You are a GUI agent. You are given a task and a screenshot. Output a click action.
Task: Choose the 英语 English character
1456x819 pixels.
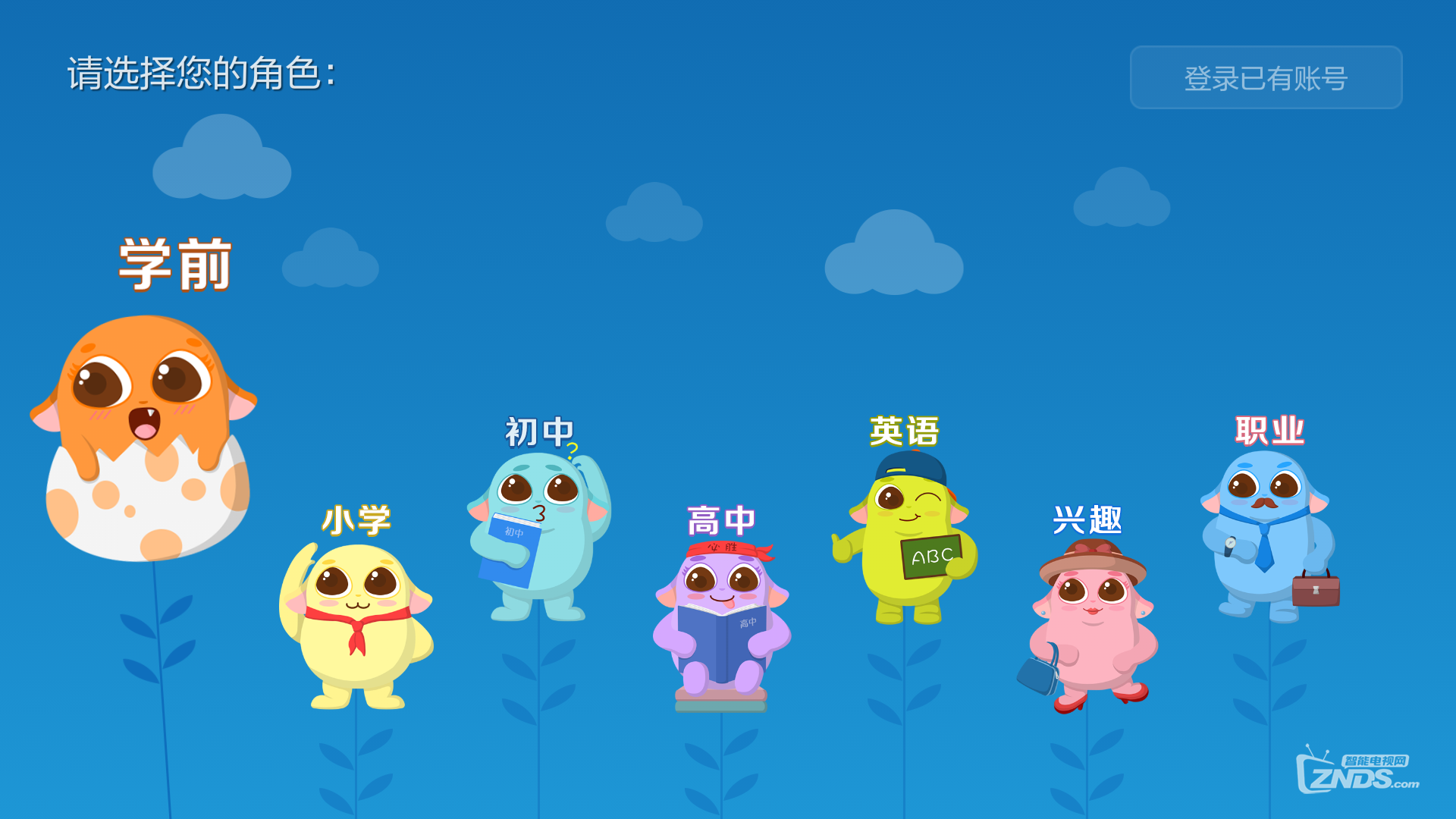coord(906,538)
